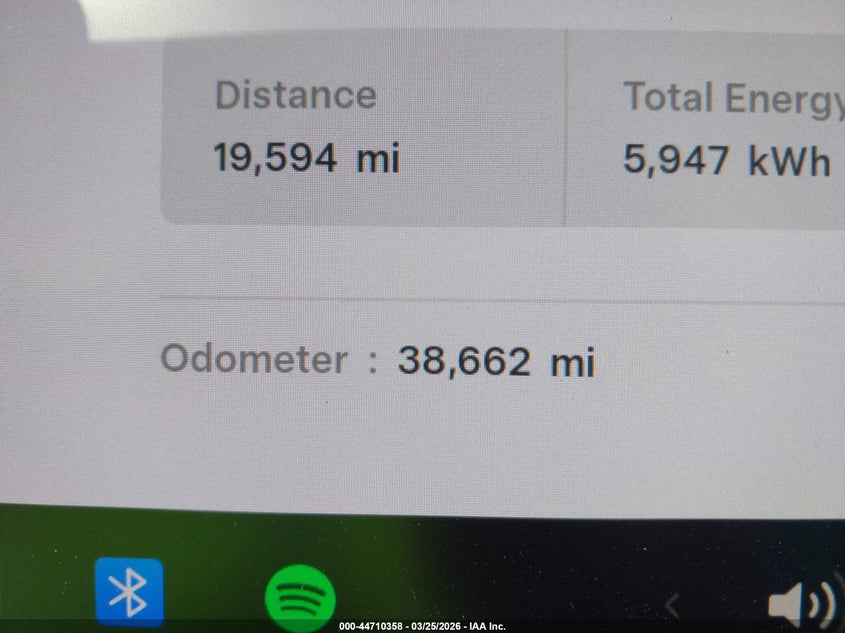
Task: Open the Bluetooth settings icon
Action: tap(129, 592)
